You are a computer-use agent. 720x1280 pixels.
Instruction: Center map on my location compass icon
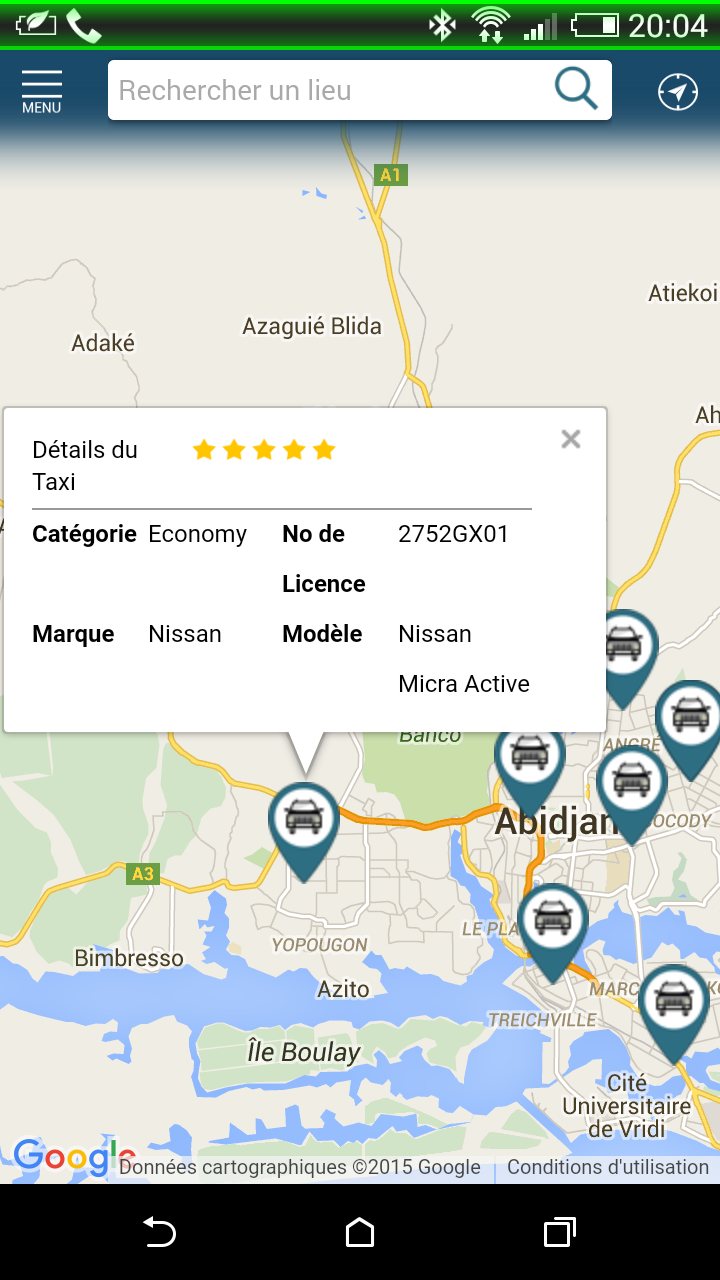678,92
